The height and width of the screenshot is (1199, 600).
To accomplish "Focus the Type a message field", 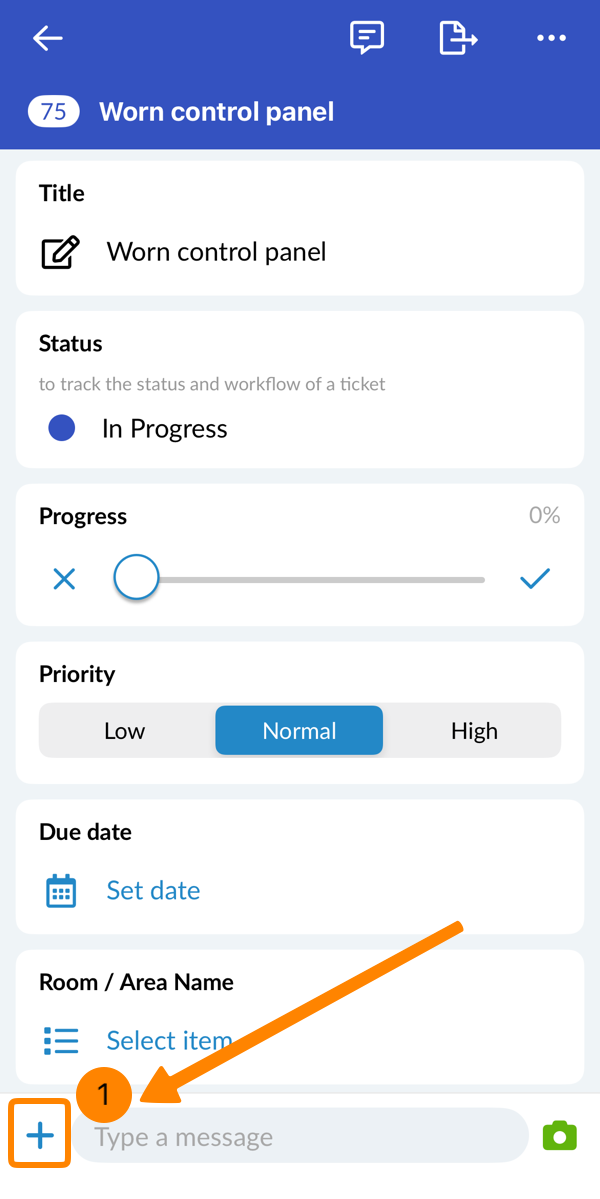I will pos(300,1137).
